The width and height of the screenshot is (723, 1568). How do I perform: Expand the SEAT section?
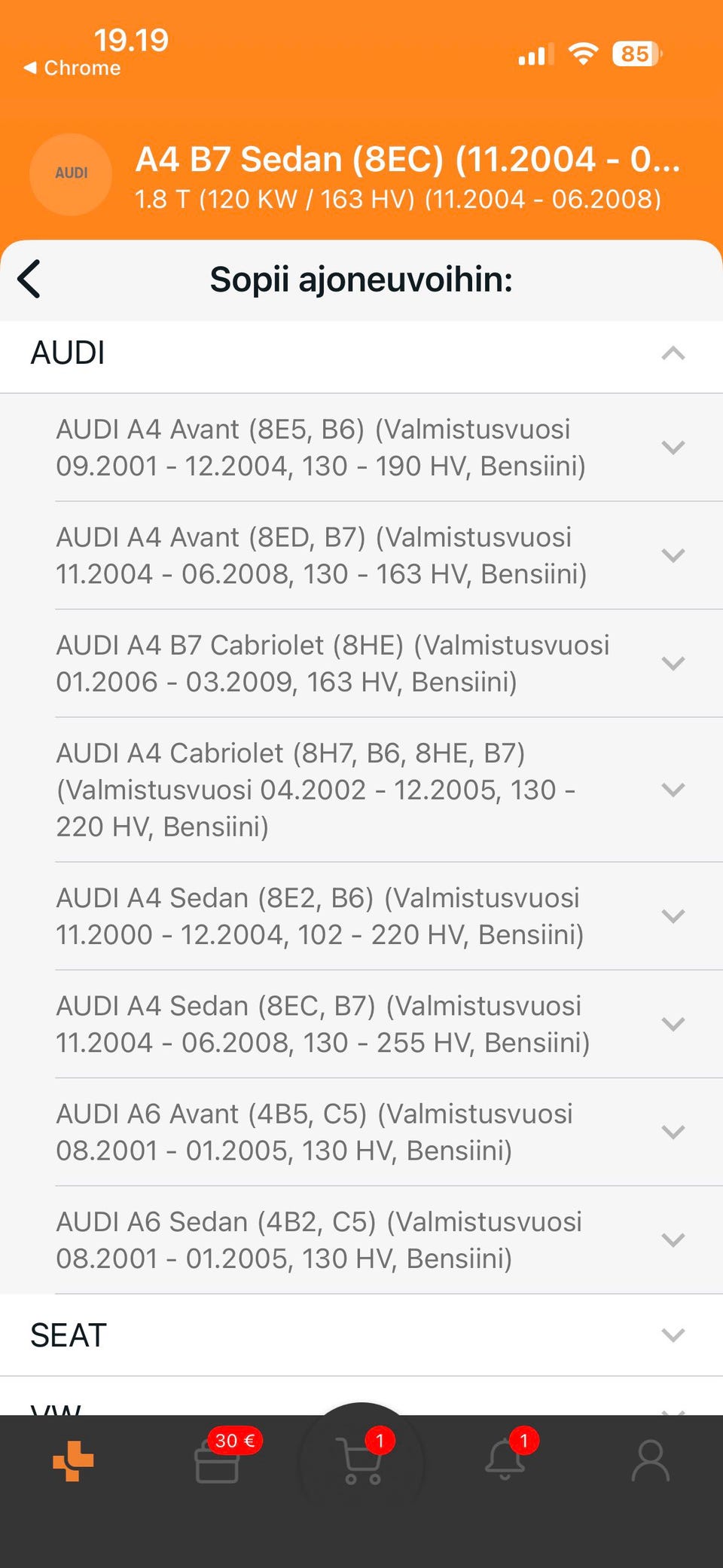[x=673, y=1335]
